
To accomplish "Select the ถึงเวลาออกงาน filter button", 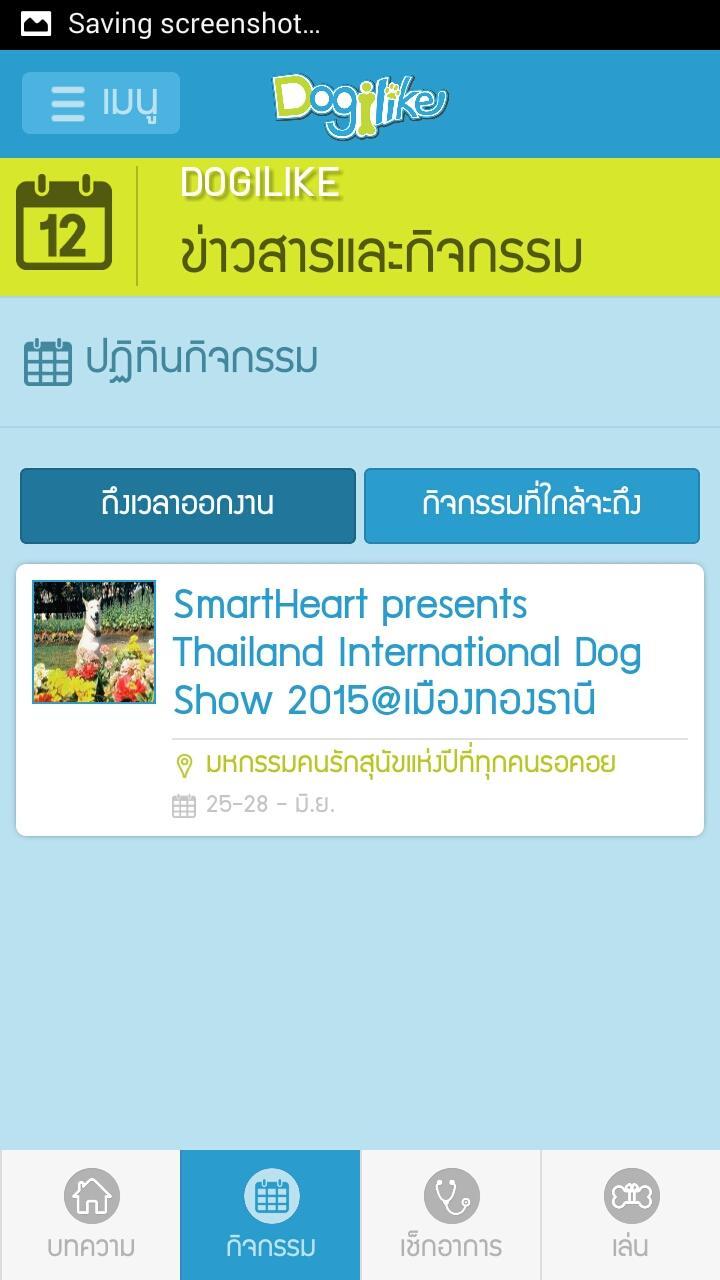I will [188, 505].
